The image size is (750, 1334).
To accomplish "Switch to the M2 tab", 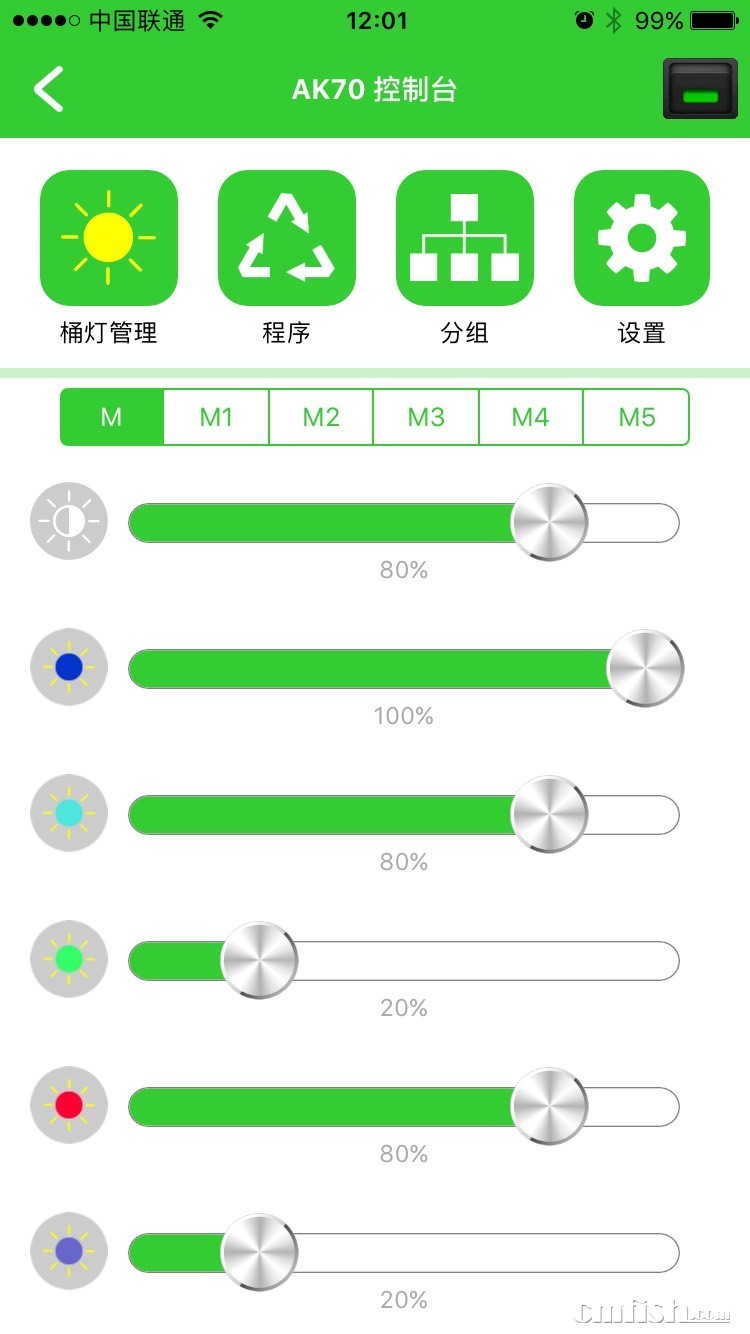I will (321, 417).
